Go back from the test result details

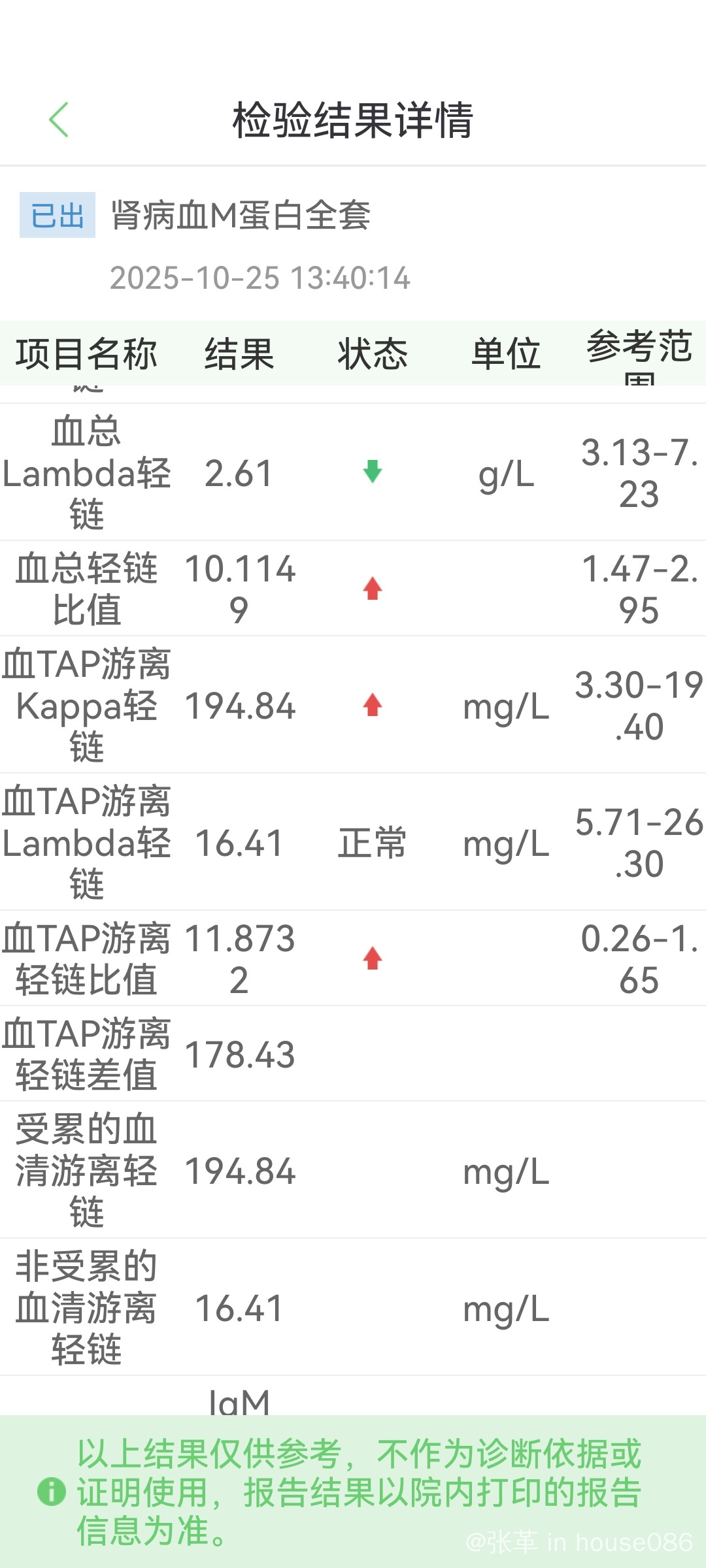tap(59, 120)
